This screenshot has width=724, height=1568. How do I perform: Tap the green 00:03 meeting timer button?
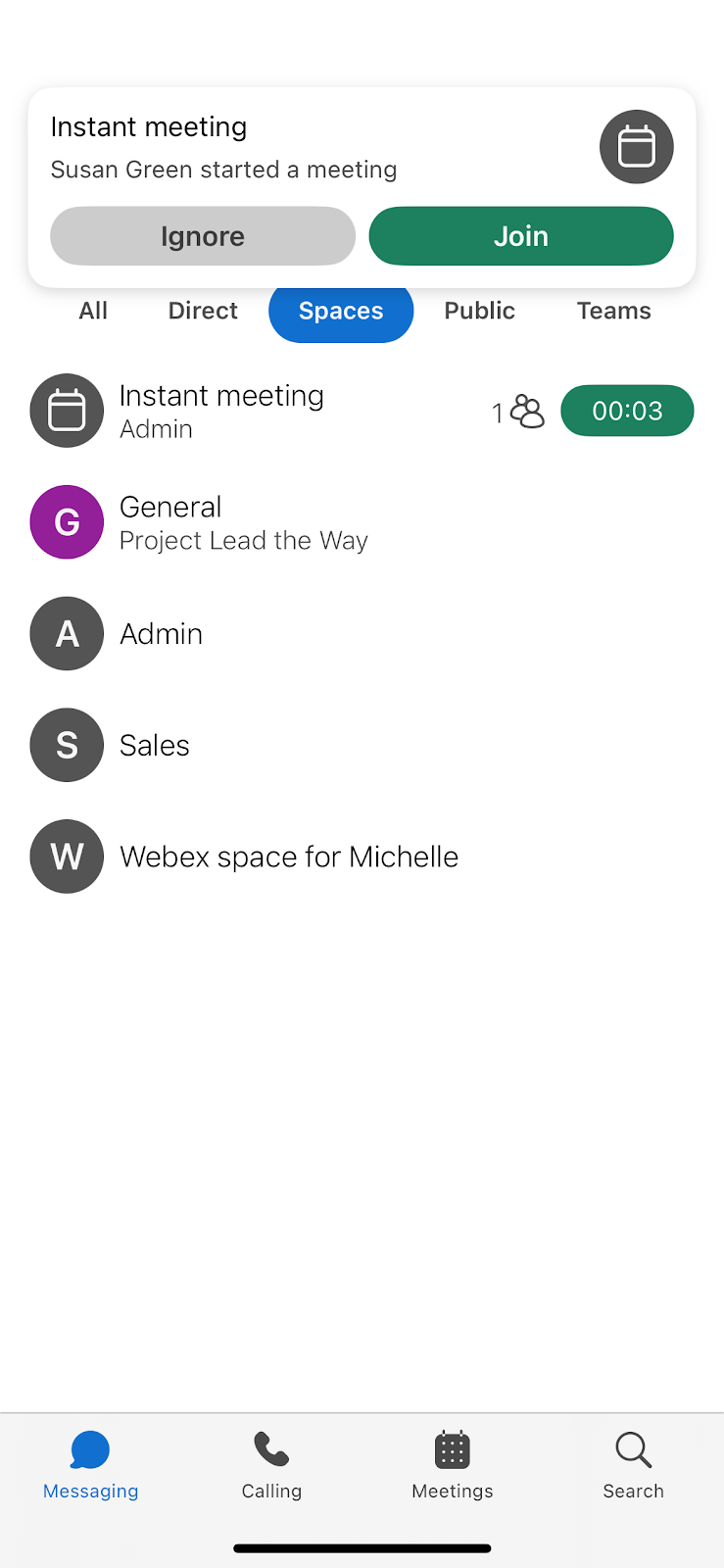click(627, 411)
